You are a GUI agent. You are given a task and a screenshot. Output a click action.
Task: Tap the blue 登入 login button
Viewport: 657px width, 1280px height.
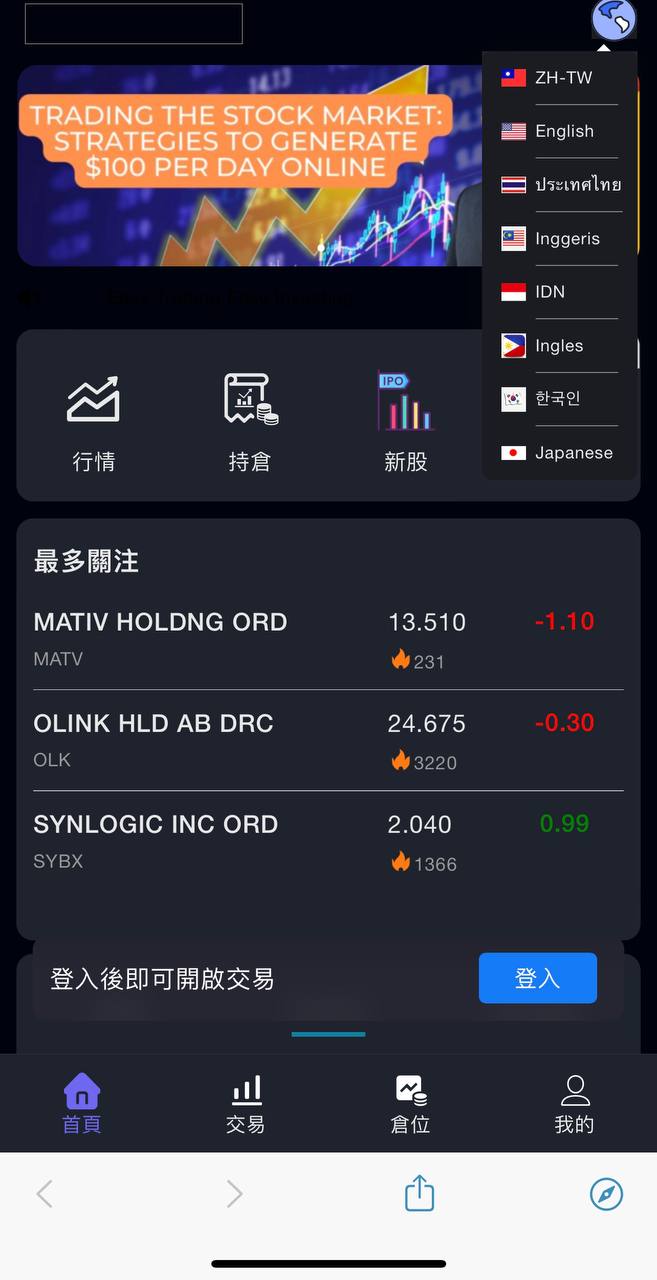tap(537, 978)
